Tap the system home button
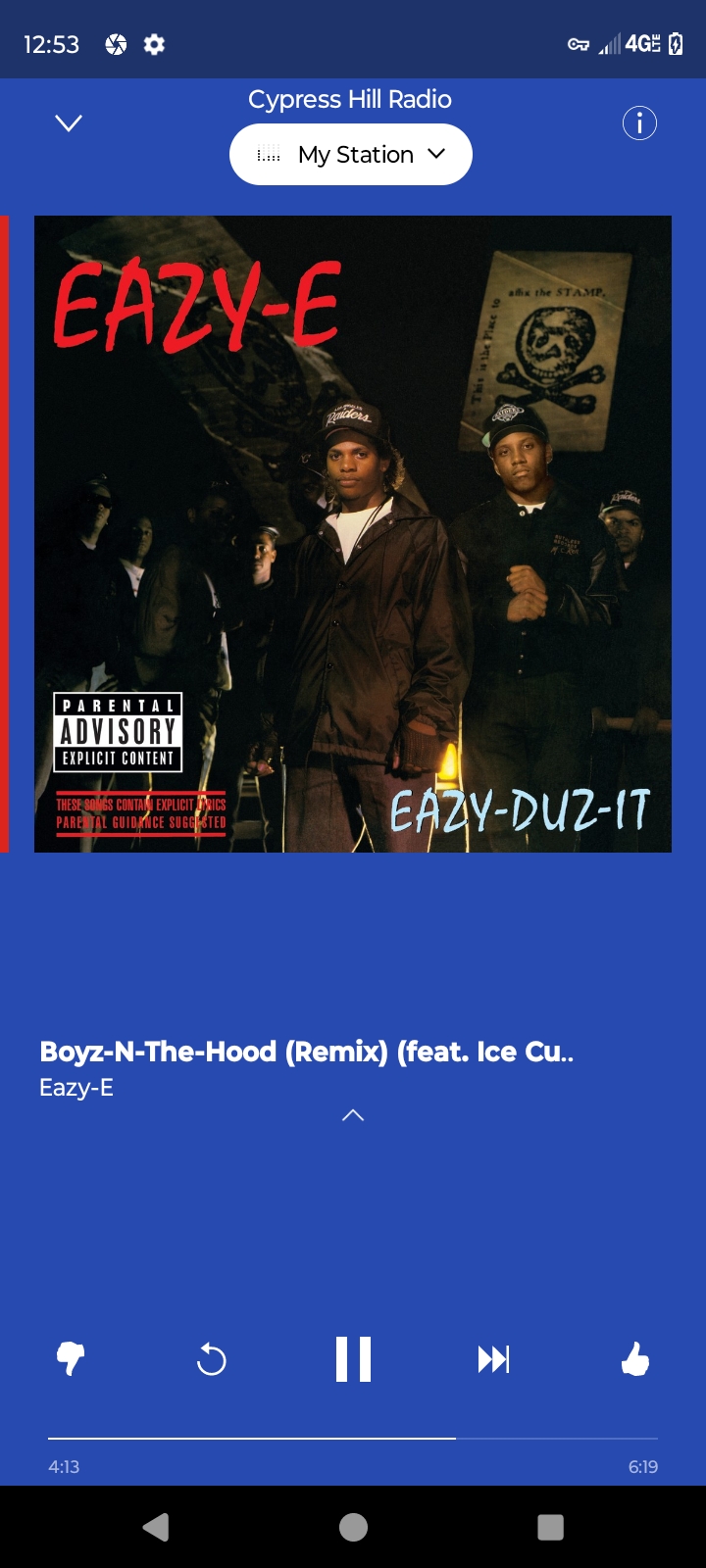The image size is (706, 1568). click(353, 1527)
